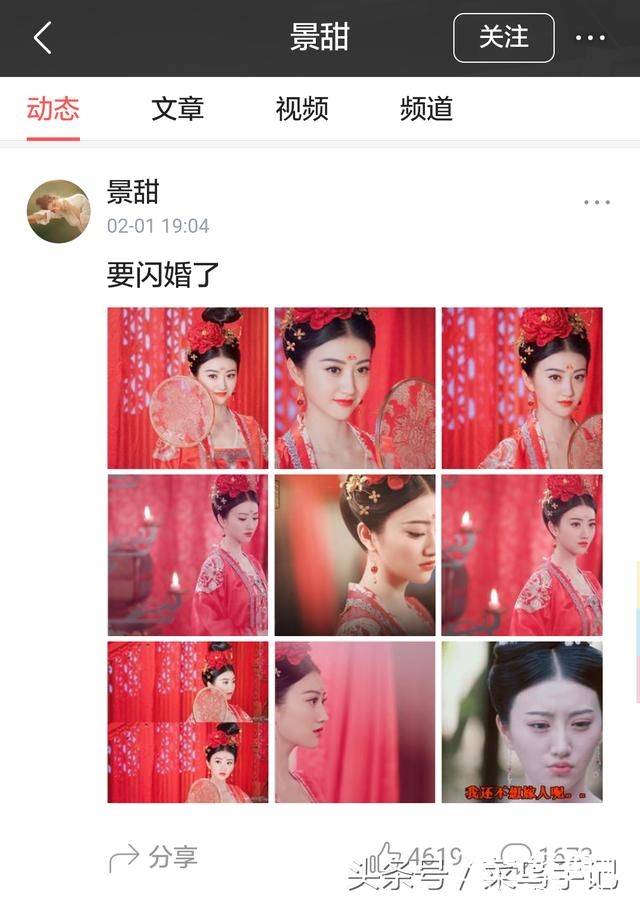Go back using the top-left arrow
640x905 pixels.
pyautogui.click(x=42, y=38)
